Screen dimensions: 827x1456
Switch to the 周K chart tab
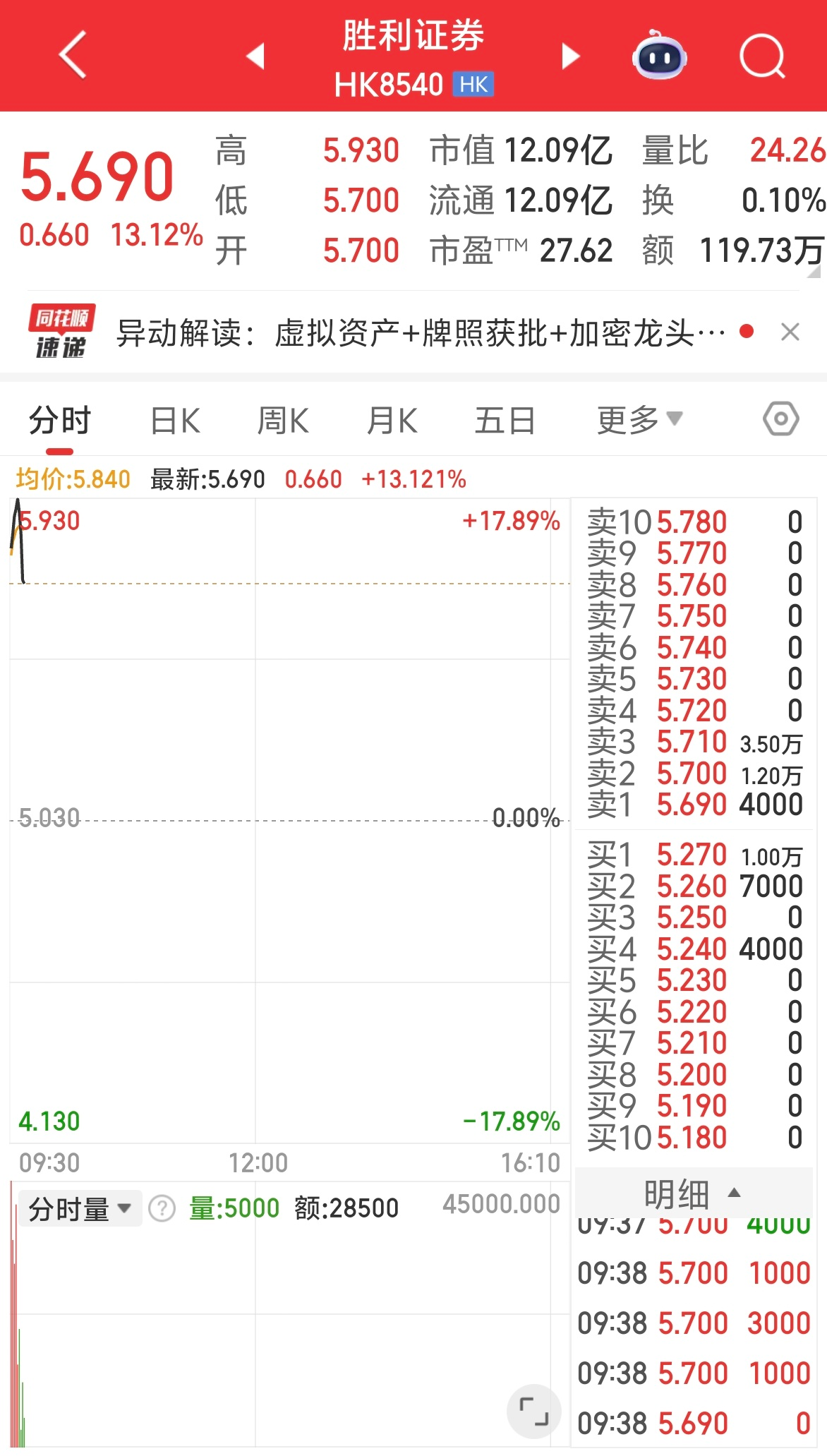(x=282, y=421)
